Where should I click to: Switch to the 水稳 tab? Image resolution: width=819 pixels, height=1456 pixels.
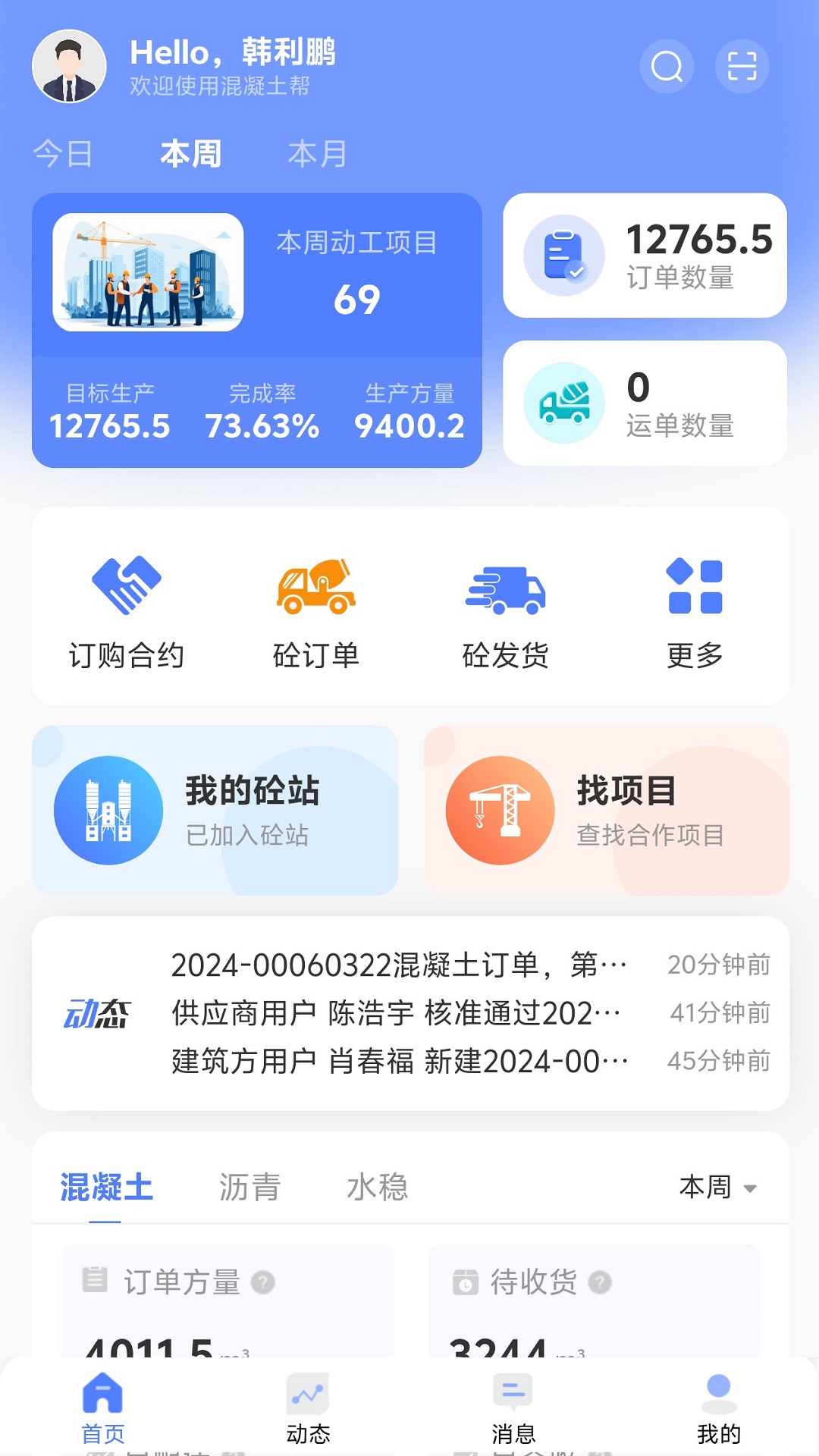point(378,1185)
